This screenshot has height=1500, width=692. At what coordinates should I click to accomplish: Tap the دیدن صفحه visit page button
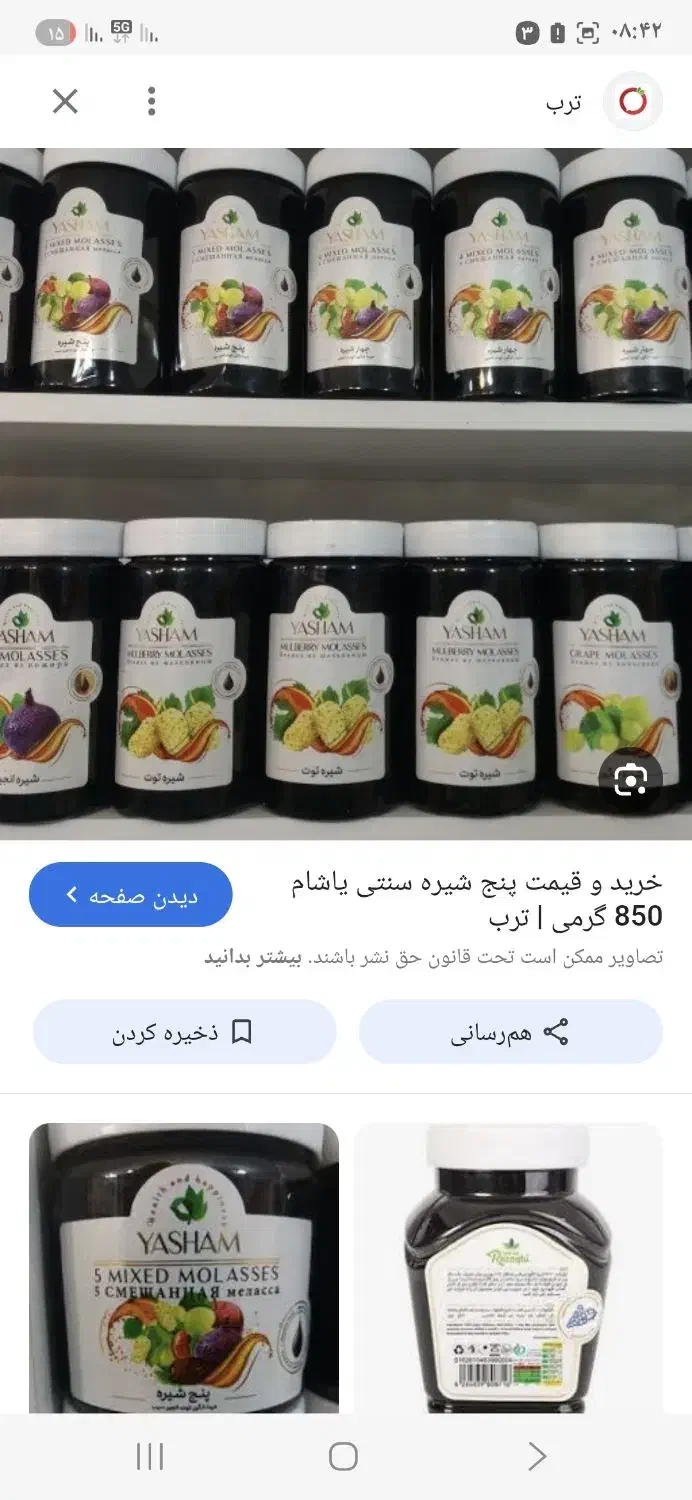point(131,894)
